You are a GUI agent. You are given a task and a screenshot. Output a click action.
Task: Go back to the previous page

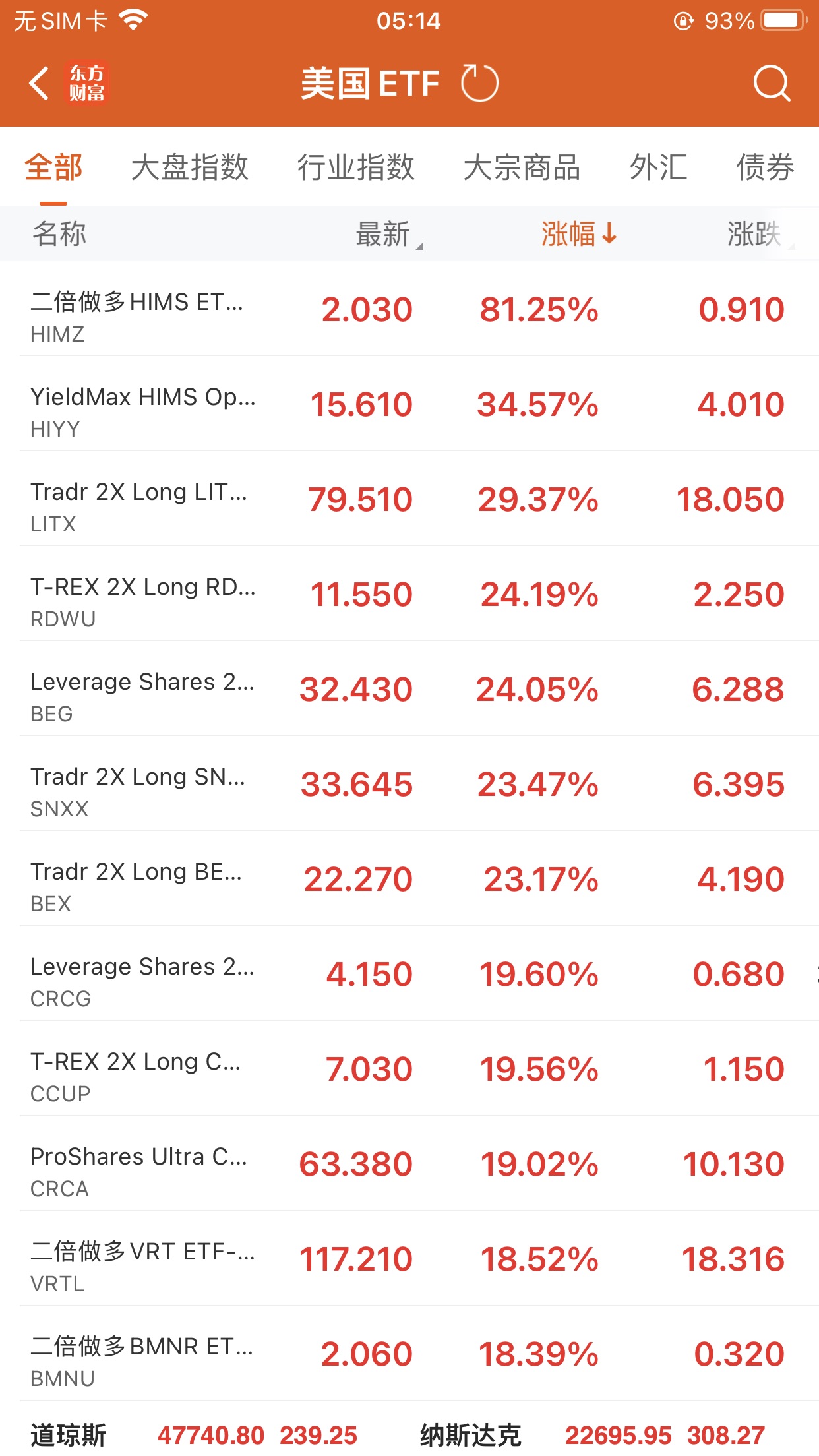click(x=40, y=84)
